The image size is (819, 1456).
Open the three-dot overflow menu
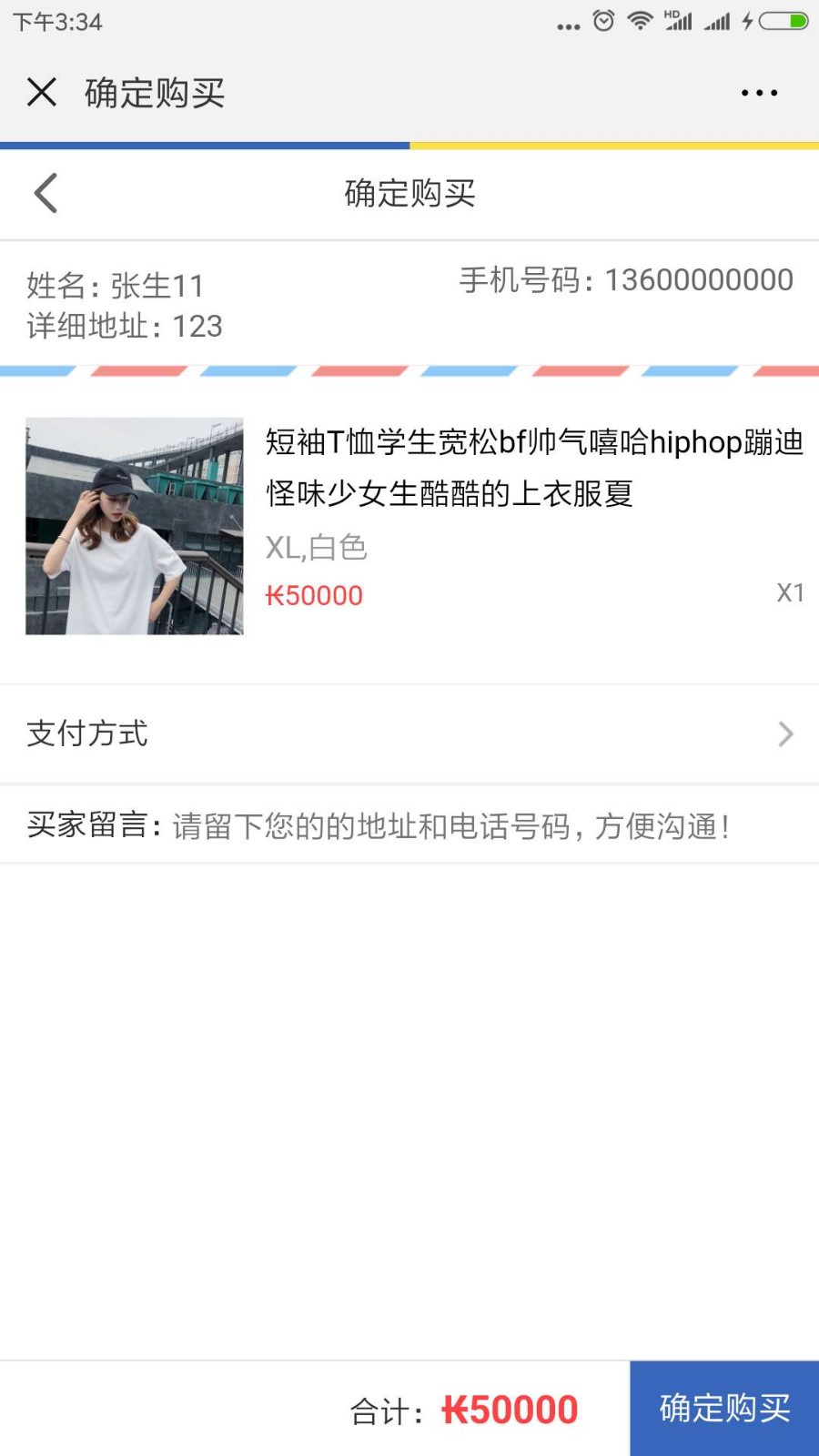pos(759,93)
